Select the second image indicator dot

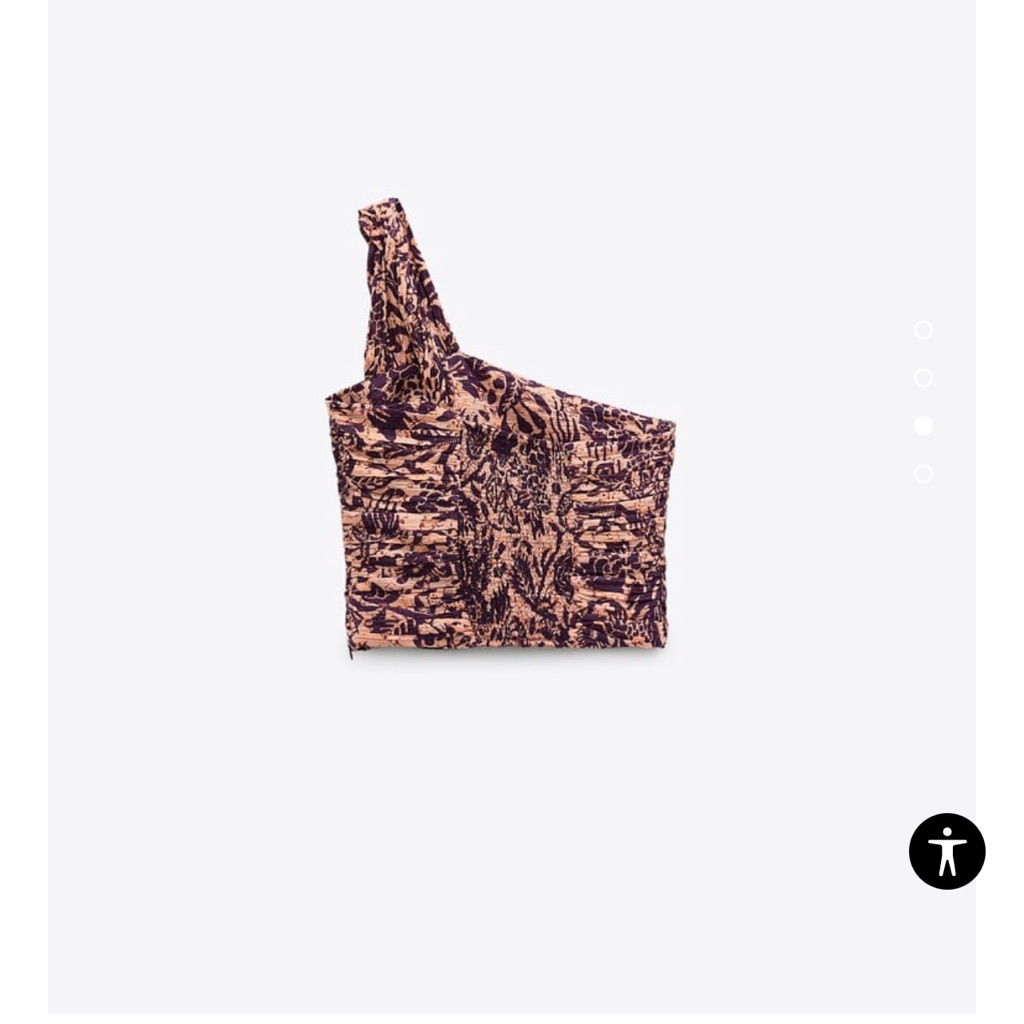923,377
